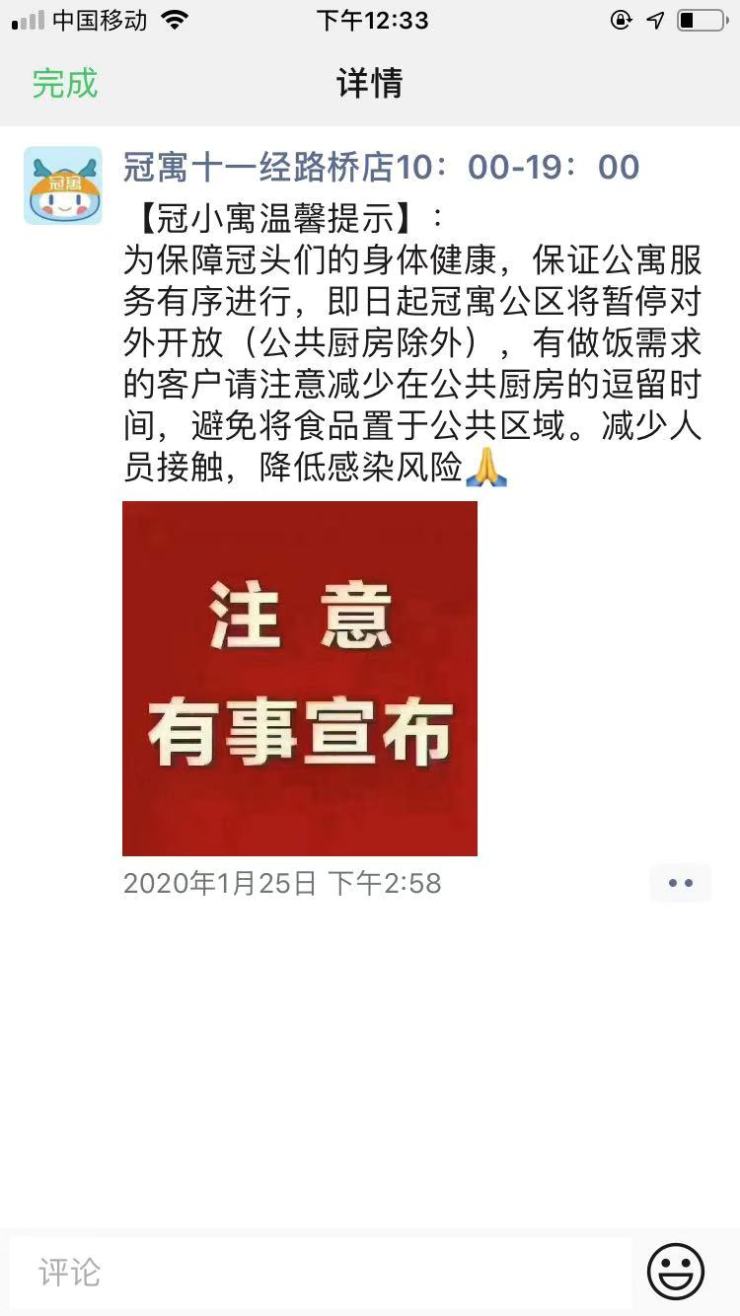The image size is (740, 1316).
Task: Open the emoji smiley picker
Action: pyautogui.click(x=676, y=1272)
